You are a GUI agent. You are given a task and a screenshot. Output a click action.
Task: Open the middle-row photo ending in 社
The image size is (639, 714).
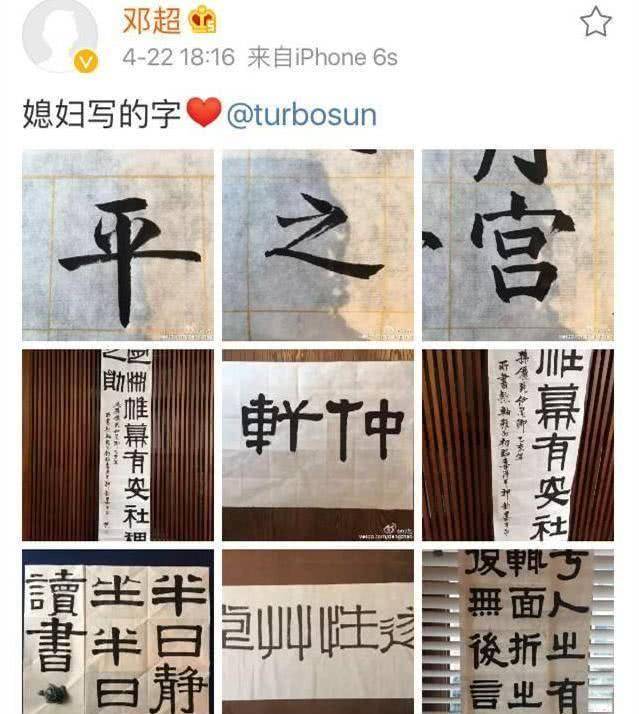pyautogui.click(x=517, y=445)
